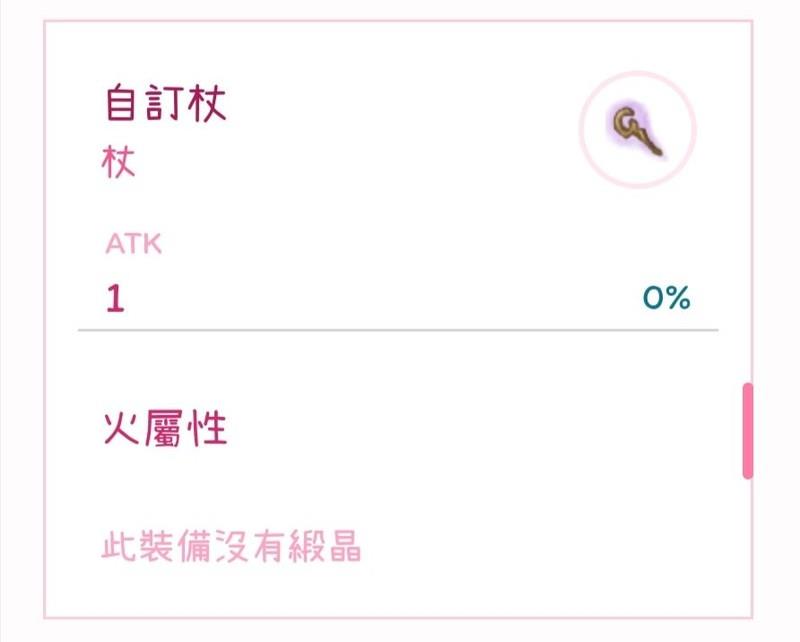Tap the pink scrollbar handle
The image size is (800, 642).
(x=747, y=430)
